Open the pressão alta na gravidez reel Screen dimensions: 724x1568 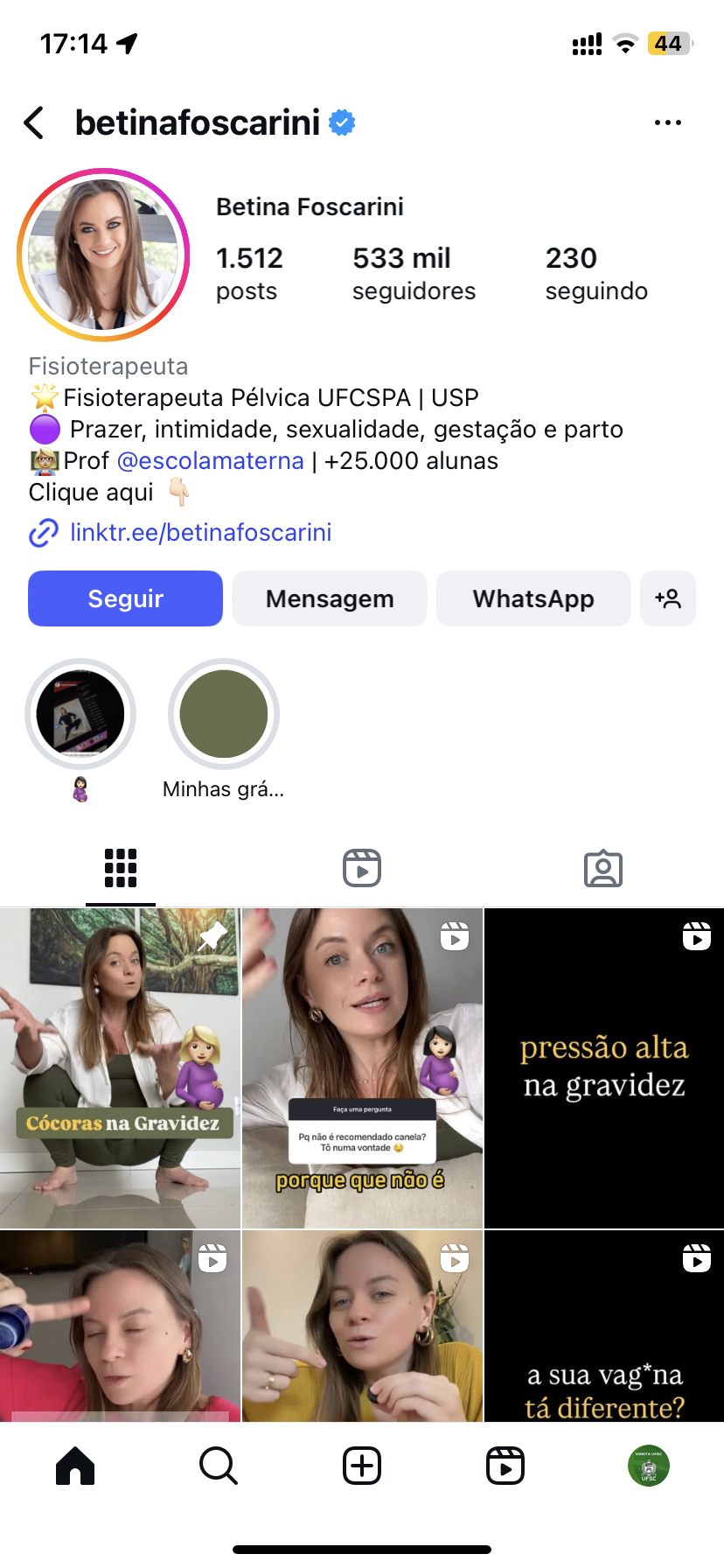point(604,1067)
